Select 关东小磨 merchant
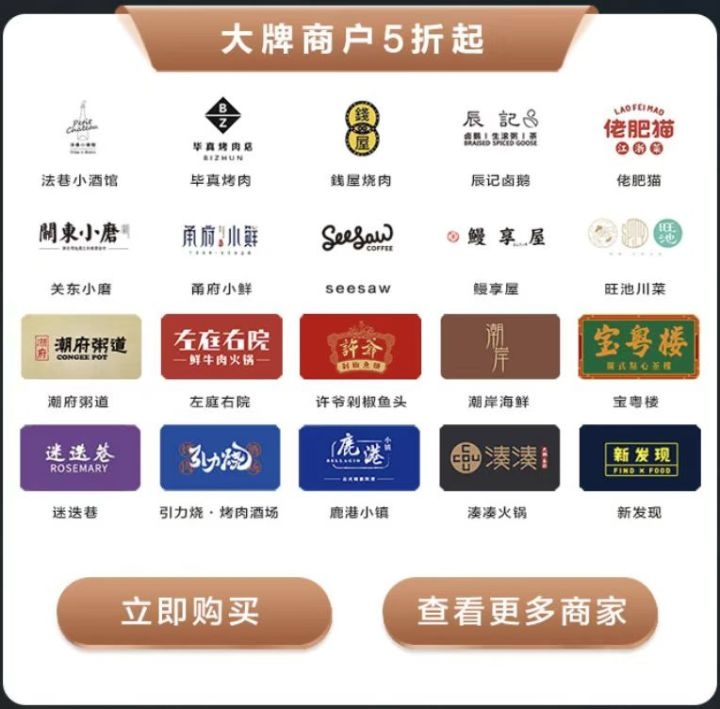This screenshot has width=720, height=709. pyautogui.click(x=82, y=237)
